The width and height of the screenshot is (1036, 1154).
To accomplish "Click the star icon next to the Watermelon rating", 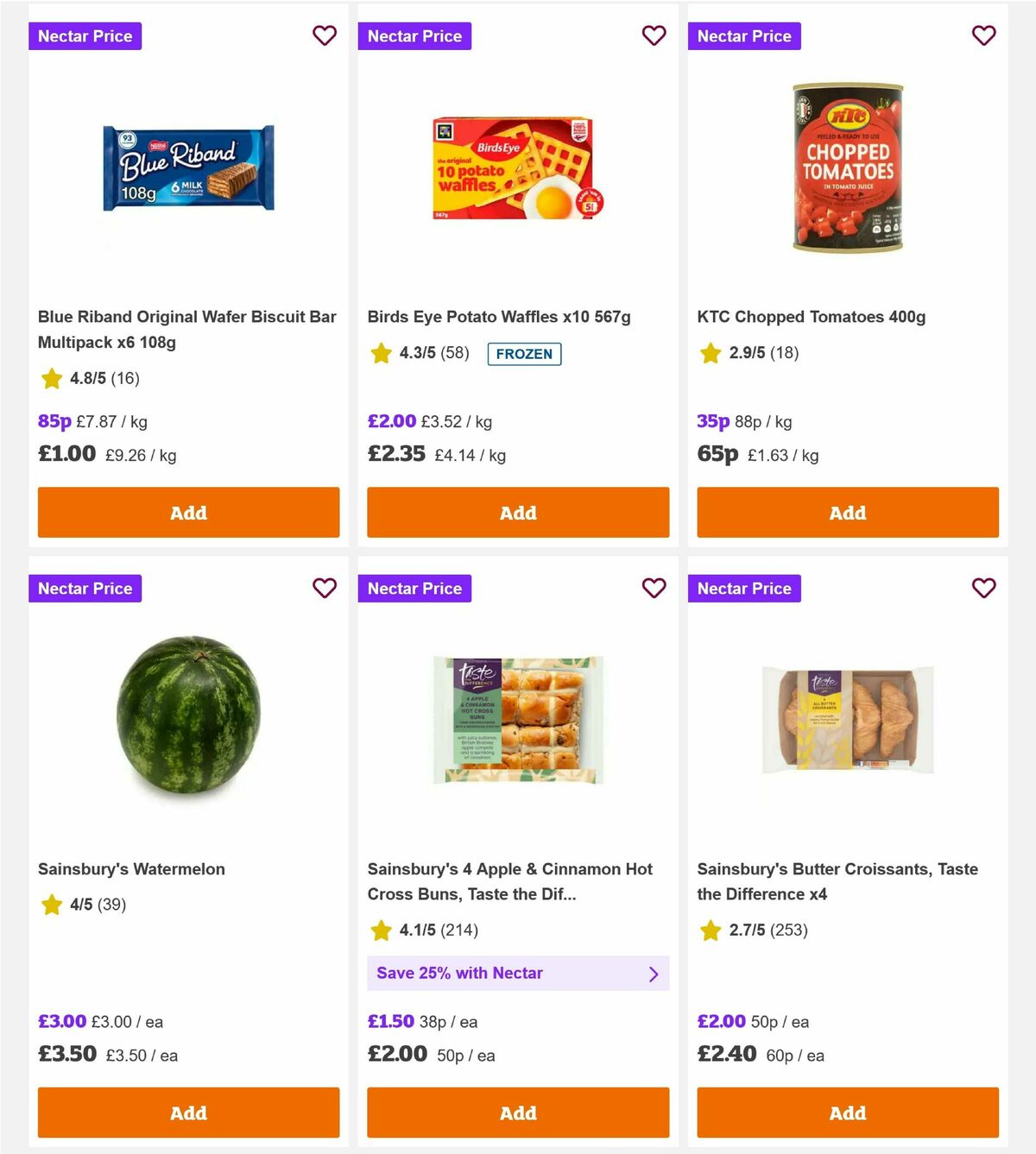I will 50,905.
